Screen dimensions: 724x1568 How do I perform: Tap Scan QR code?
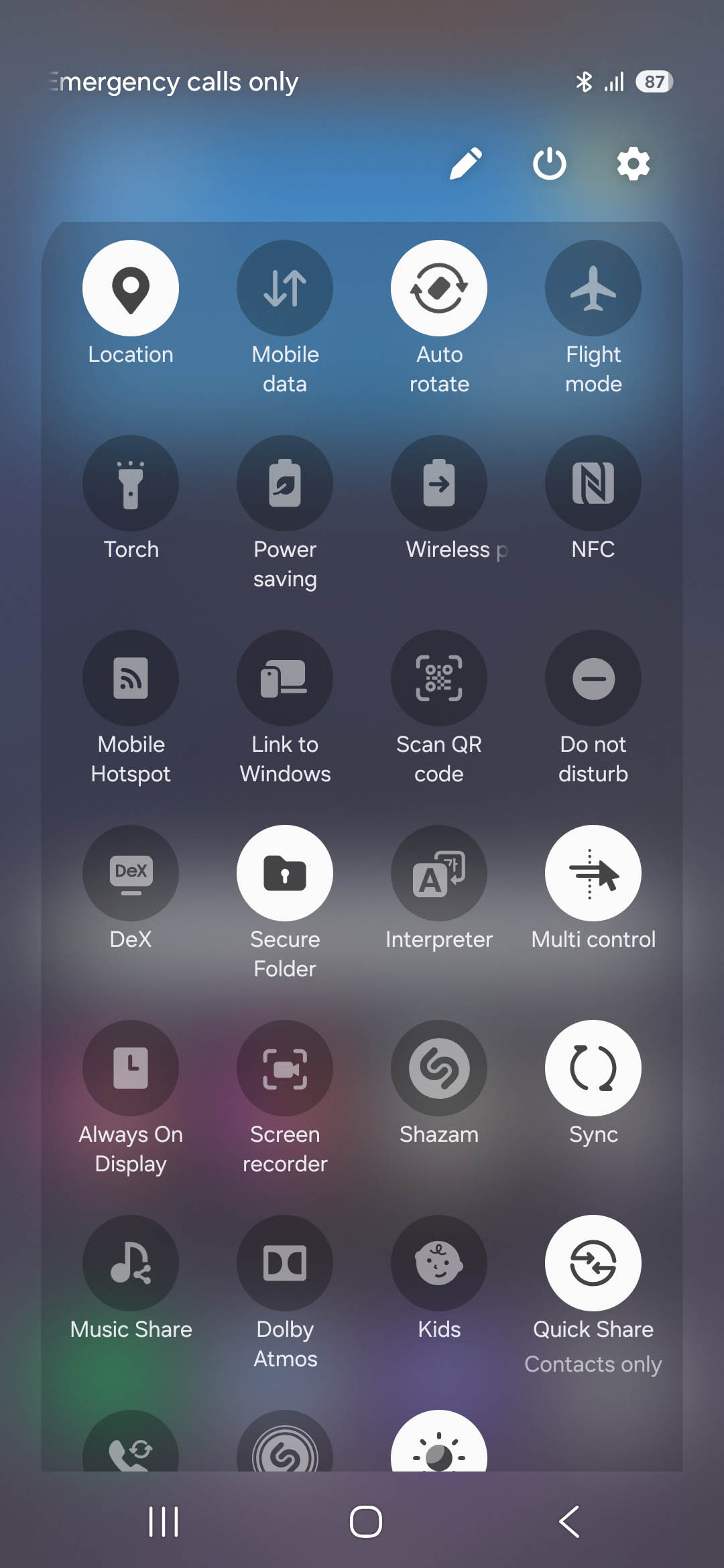pos(439,678)
